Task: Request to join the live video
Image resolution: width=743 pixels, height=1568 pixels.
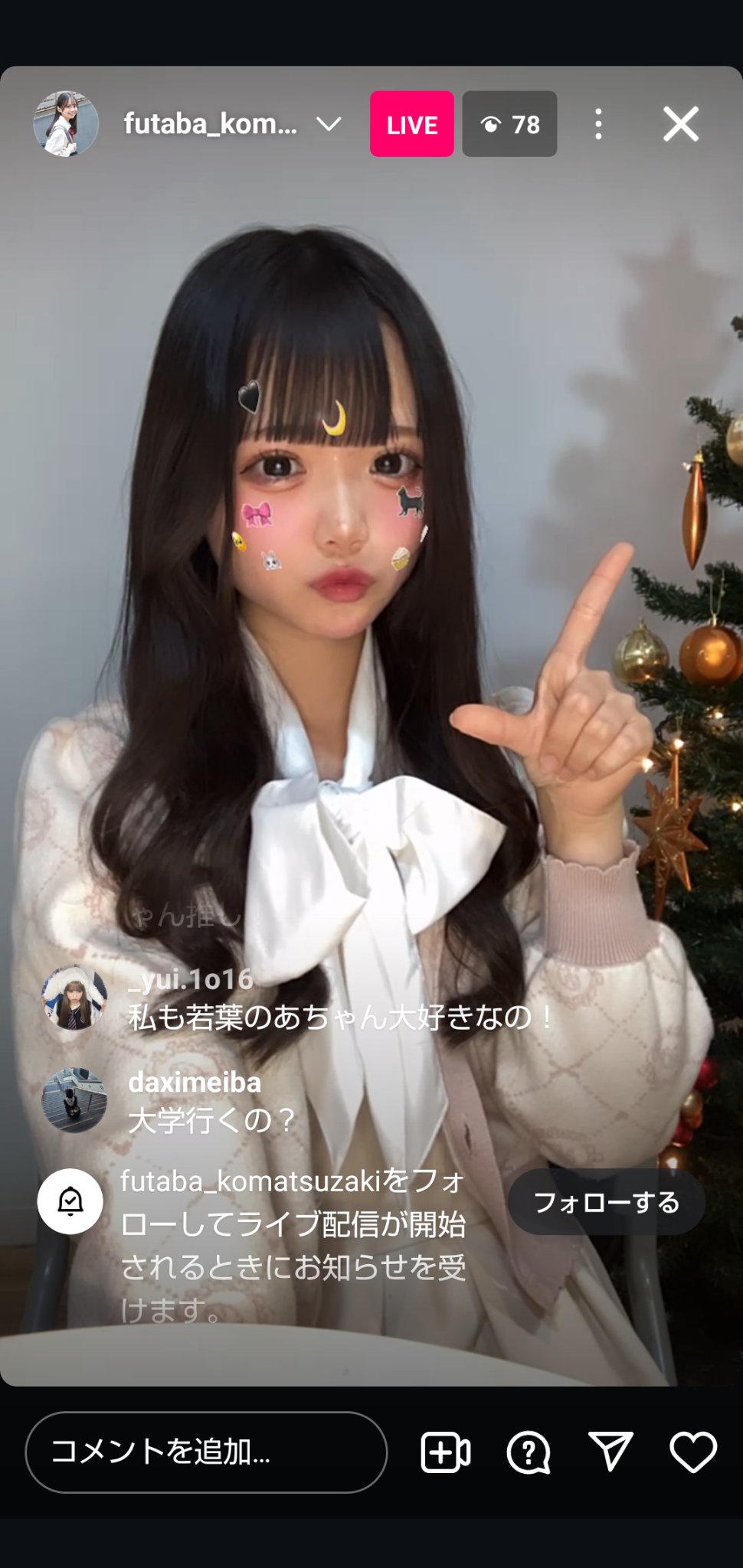Action: tap(446, 1452)
